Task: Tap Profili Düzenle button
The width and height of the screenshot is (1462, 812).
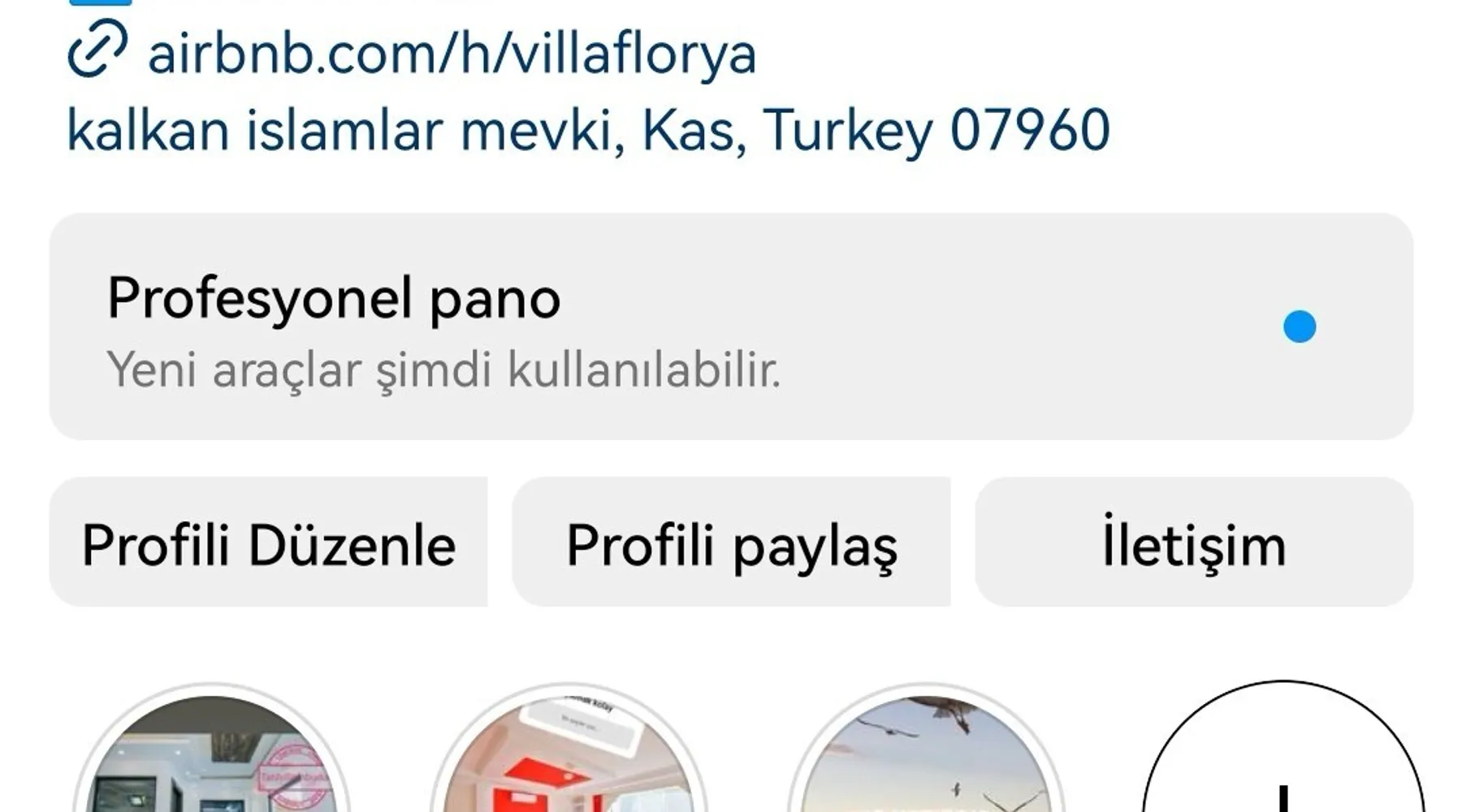Action: [269, 542]
